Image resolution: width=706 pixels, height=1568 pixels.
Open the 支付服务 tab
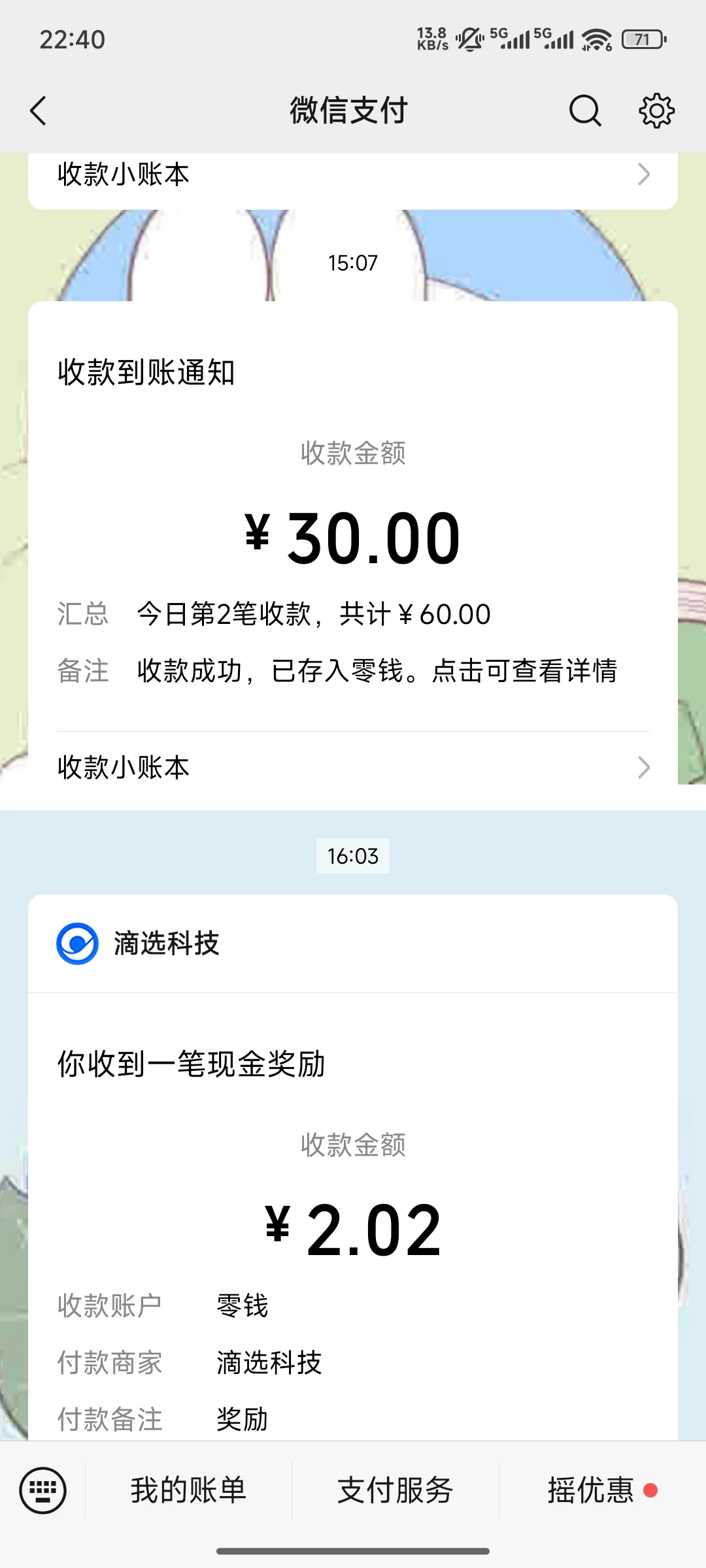click(x=395, y=1490)
